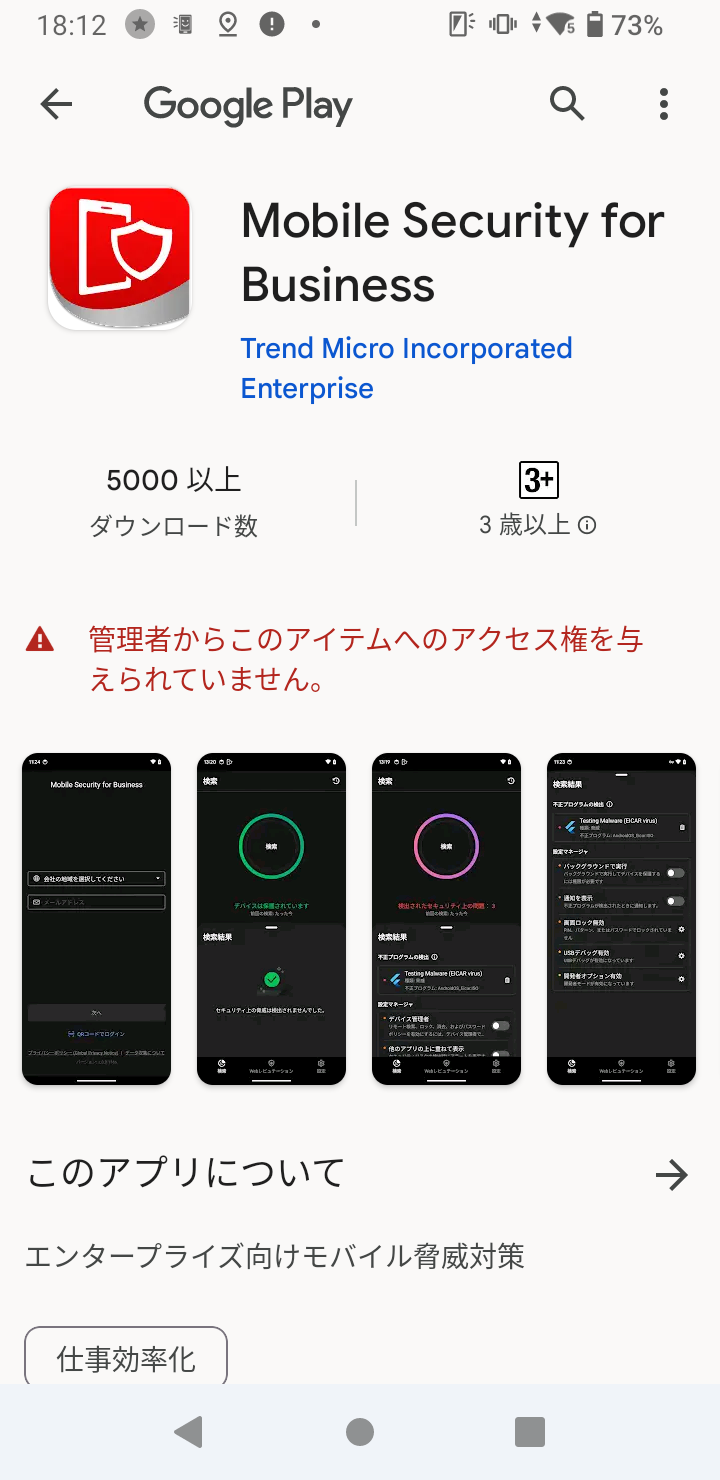Viewport: 720px width, 1480px height.
Task: Open recent apps from the navigation bar
Action: (530, 1432)
